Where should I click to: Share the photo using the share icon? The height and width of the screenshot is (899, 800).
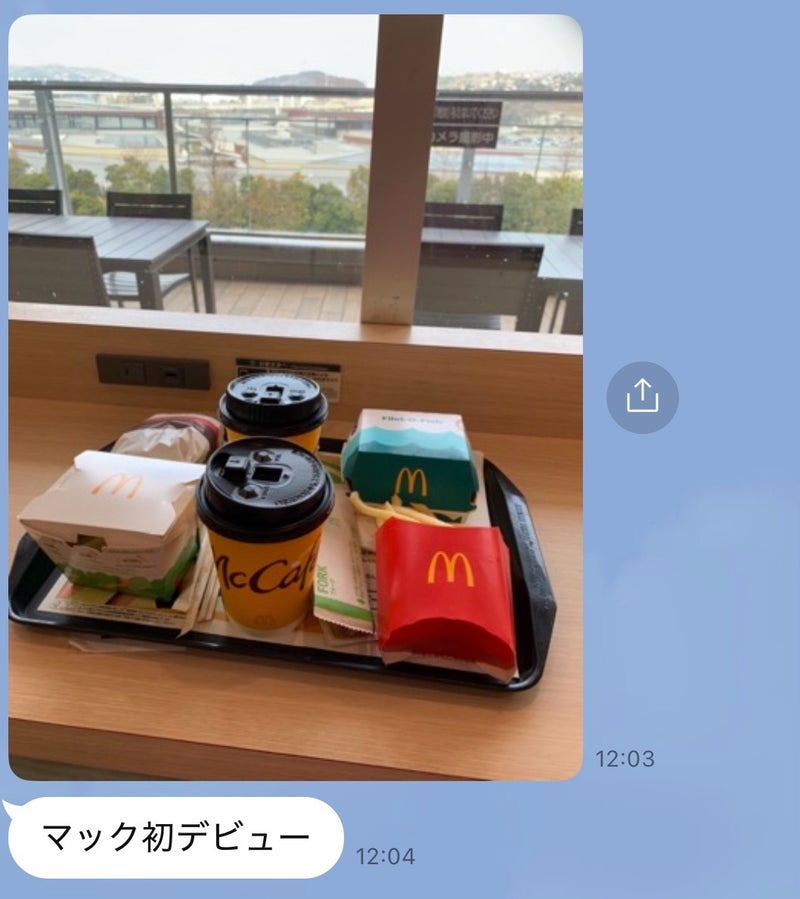(x=642, y=398)
